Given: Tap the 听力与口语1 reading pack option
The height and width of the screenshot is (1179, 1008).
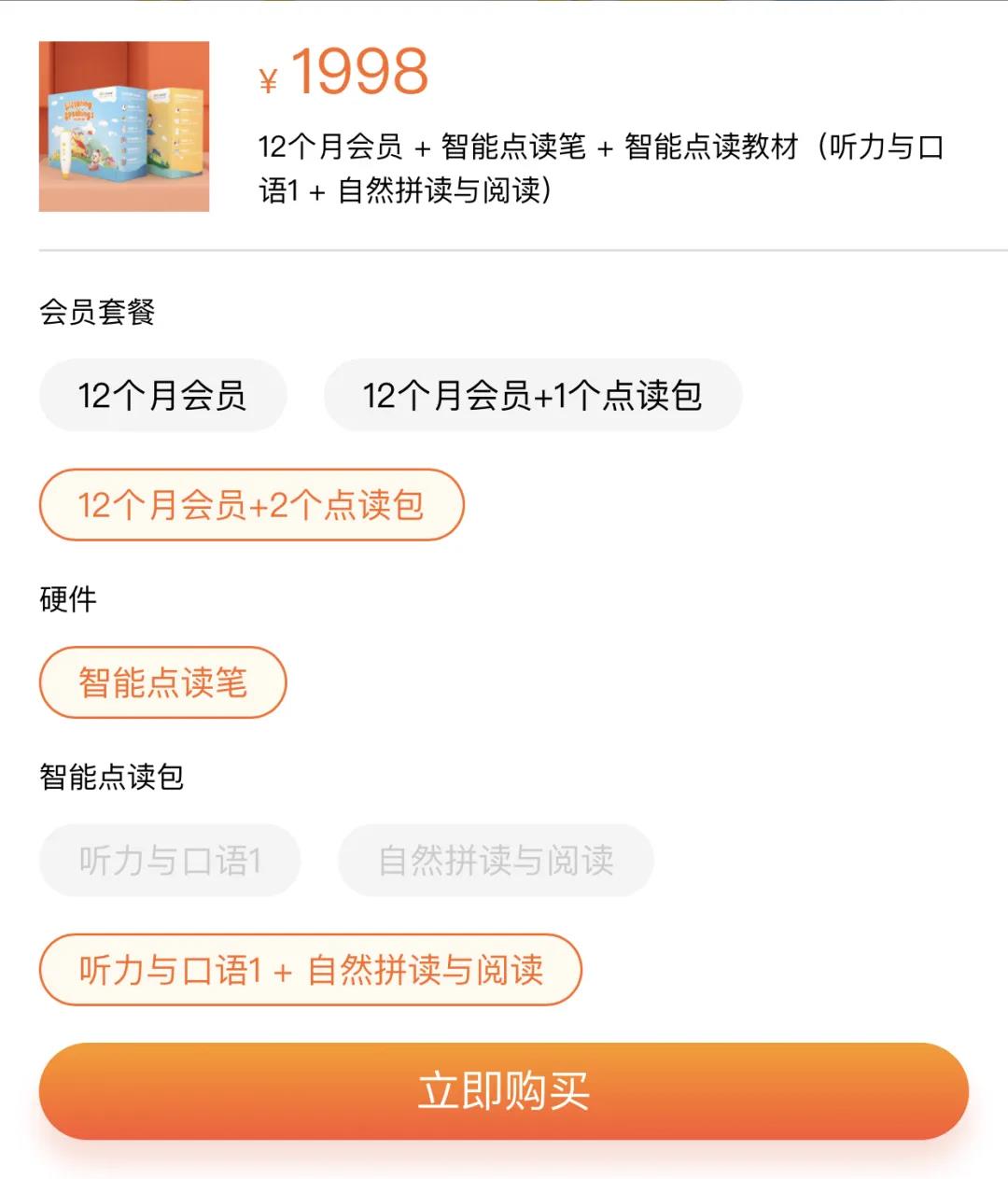Looking at the screenshot, I should tap(170, 861).
